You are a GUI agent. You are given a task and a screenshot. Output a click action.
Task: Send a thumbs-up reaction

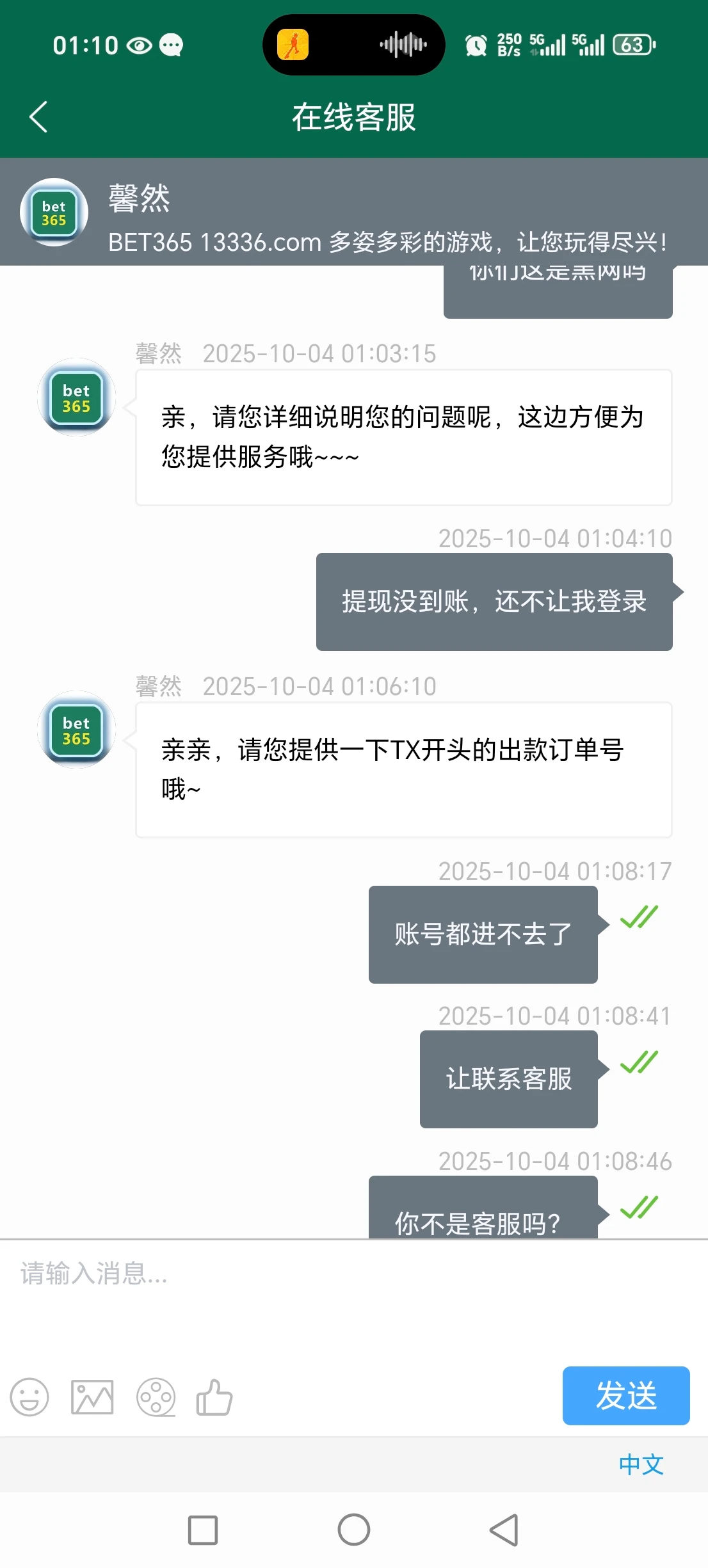[x=215, y=1396]
